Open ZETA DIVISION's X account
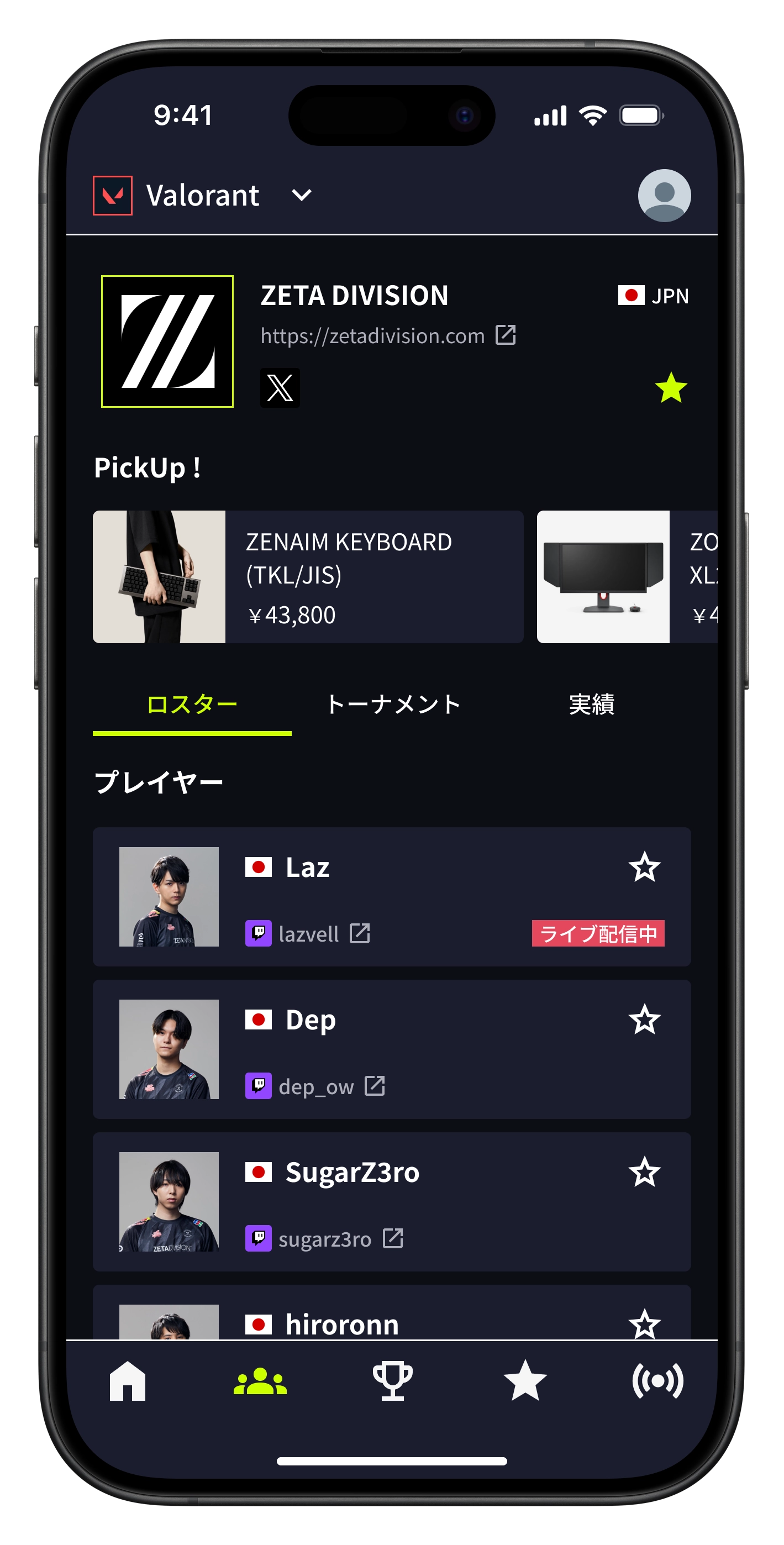 click(280, 387)
